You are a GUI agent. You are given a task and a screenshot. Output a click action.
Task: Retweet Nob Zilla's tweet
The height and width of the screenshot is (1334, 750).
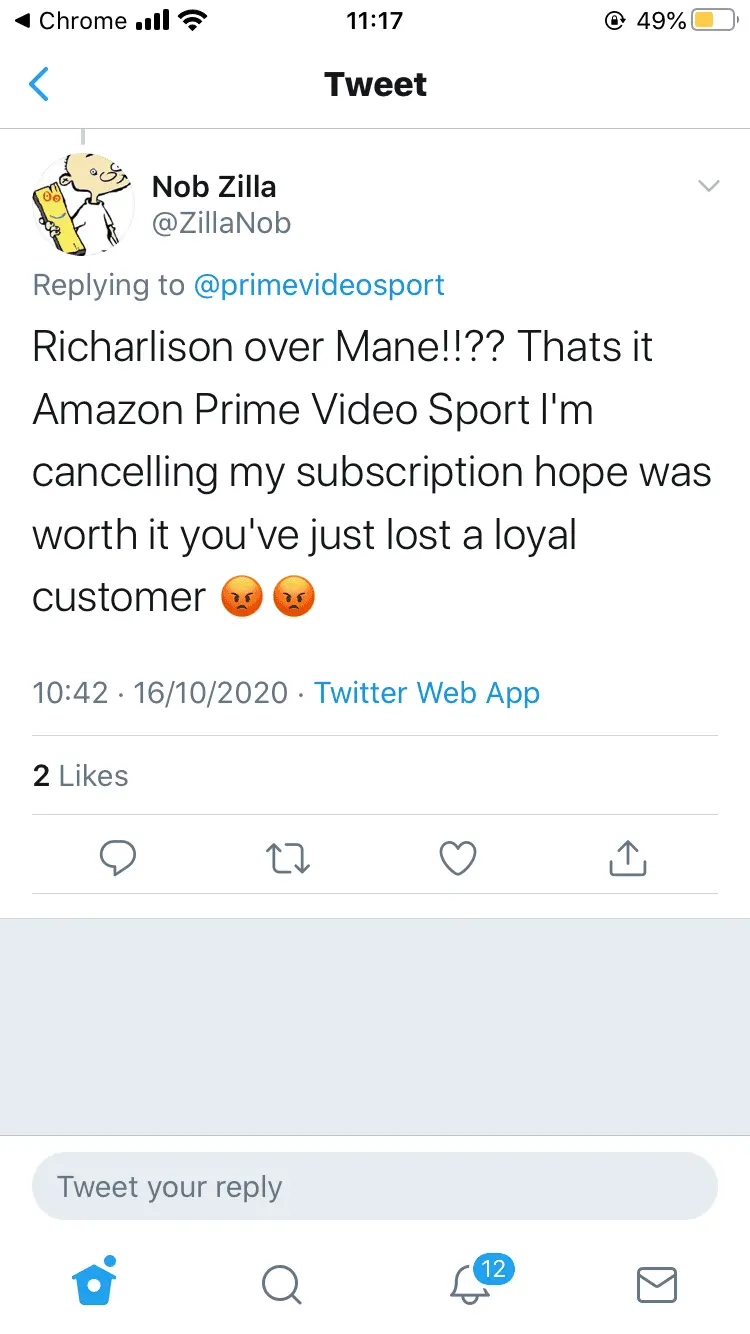[x=288, y=858]
